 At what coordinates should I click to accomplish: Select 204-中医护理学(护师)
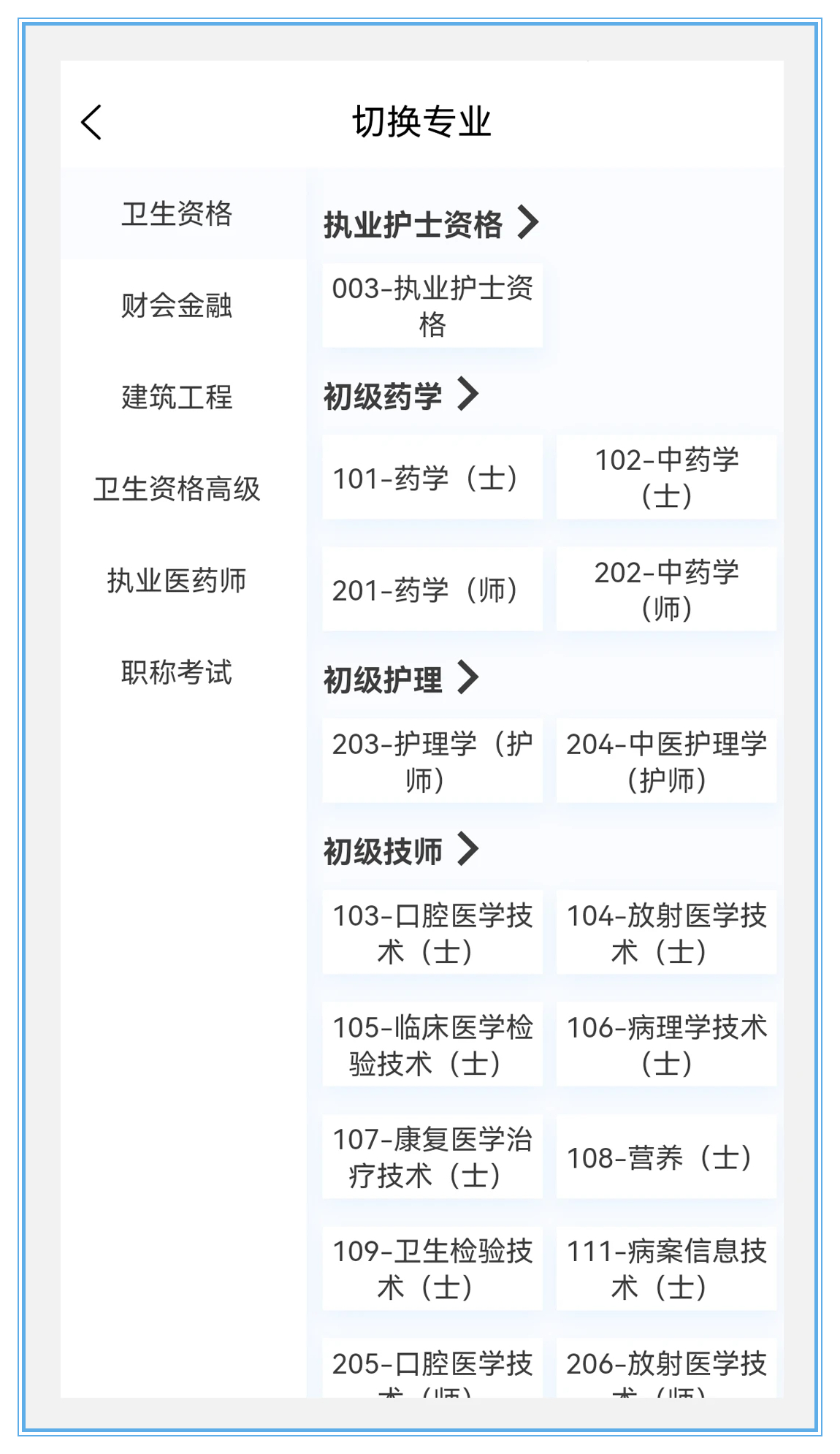pyautogui.click(x=666, y=761)
